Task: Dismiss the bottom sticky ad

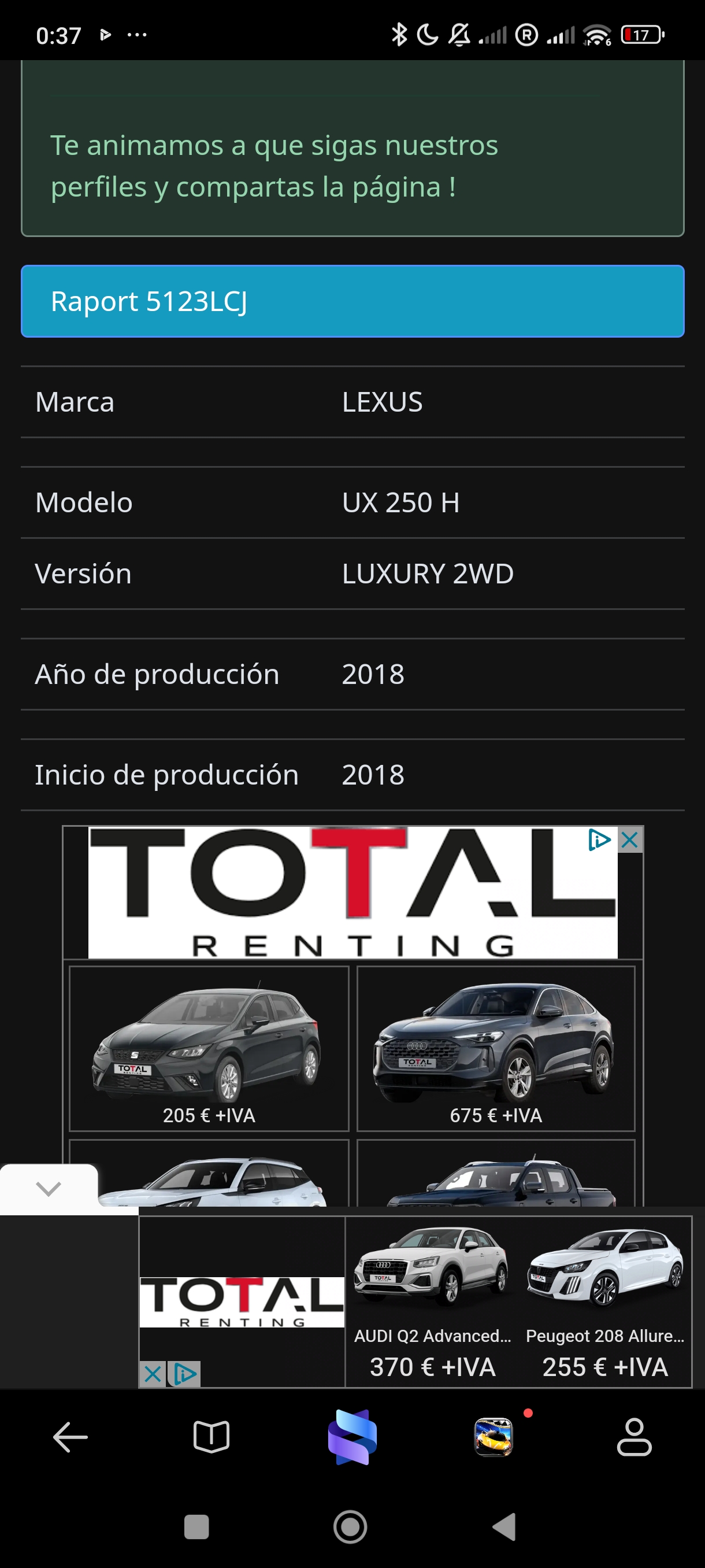Action: pyautogui.click(x=152, y=1374)
